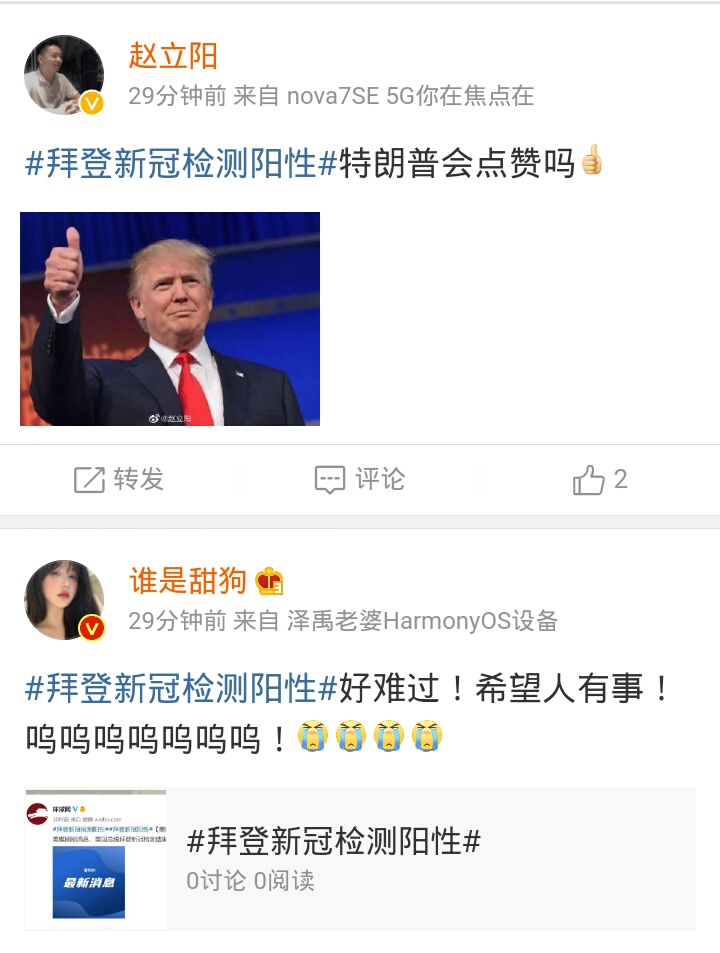
Task: Open the #拜登新冠检测阳性# topic card
Action: click(360, 859)
